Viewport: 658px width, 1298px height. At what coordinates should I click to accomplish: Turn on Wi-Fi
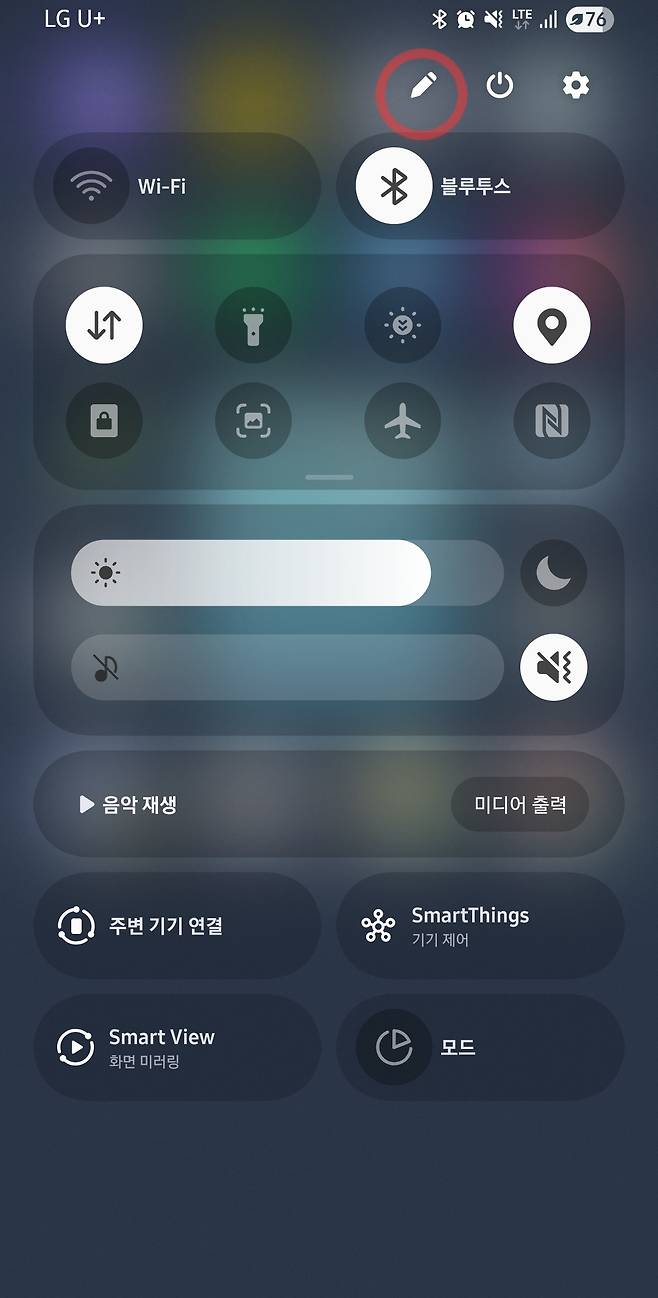[92, 186]
